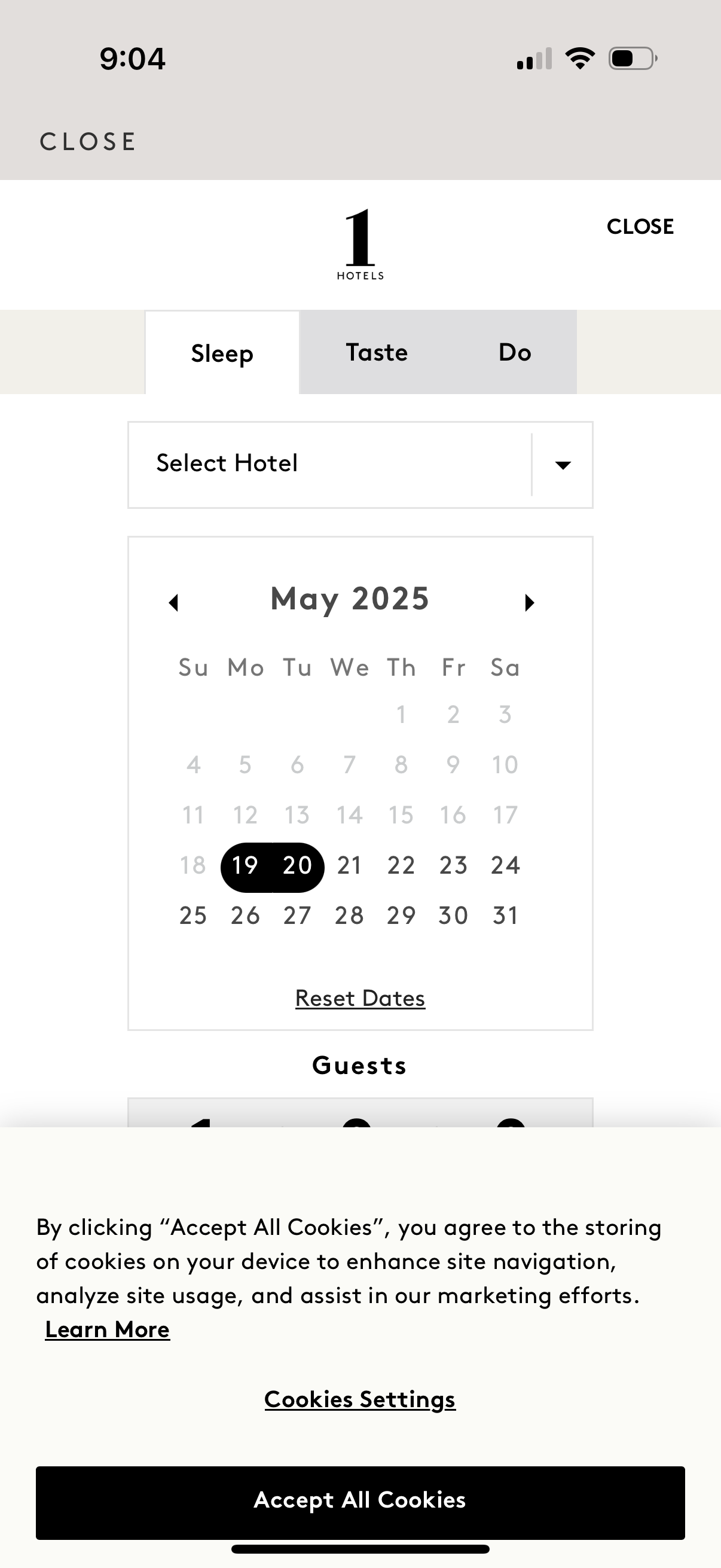Select May 21 as checkout date
Viewport: 721px width, 1568px height.
pyautogui.click(x=349, y=865)
